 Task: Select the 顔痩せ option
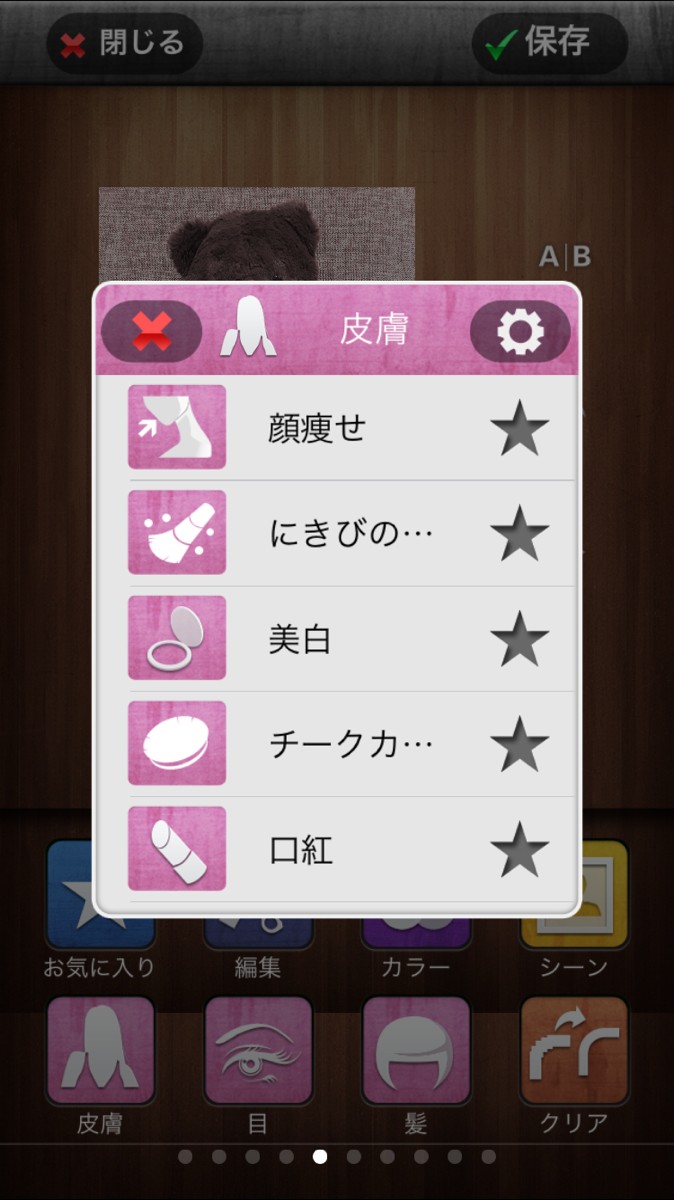pos(318,428)
